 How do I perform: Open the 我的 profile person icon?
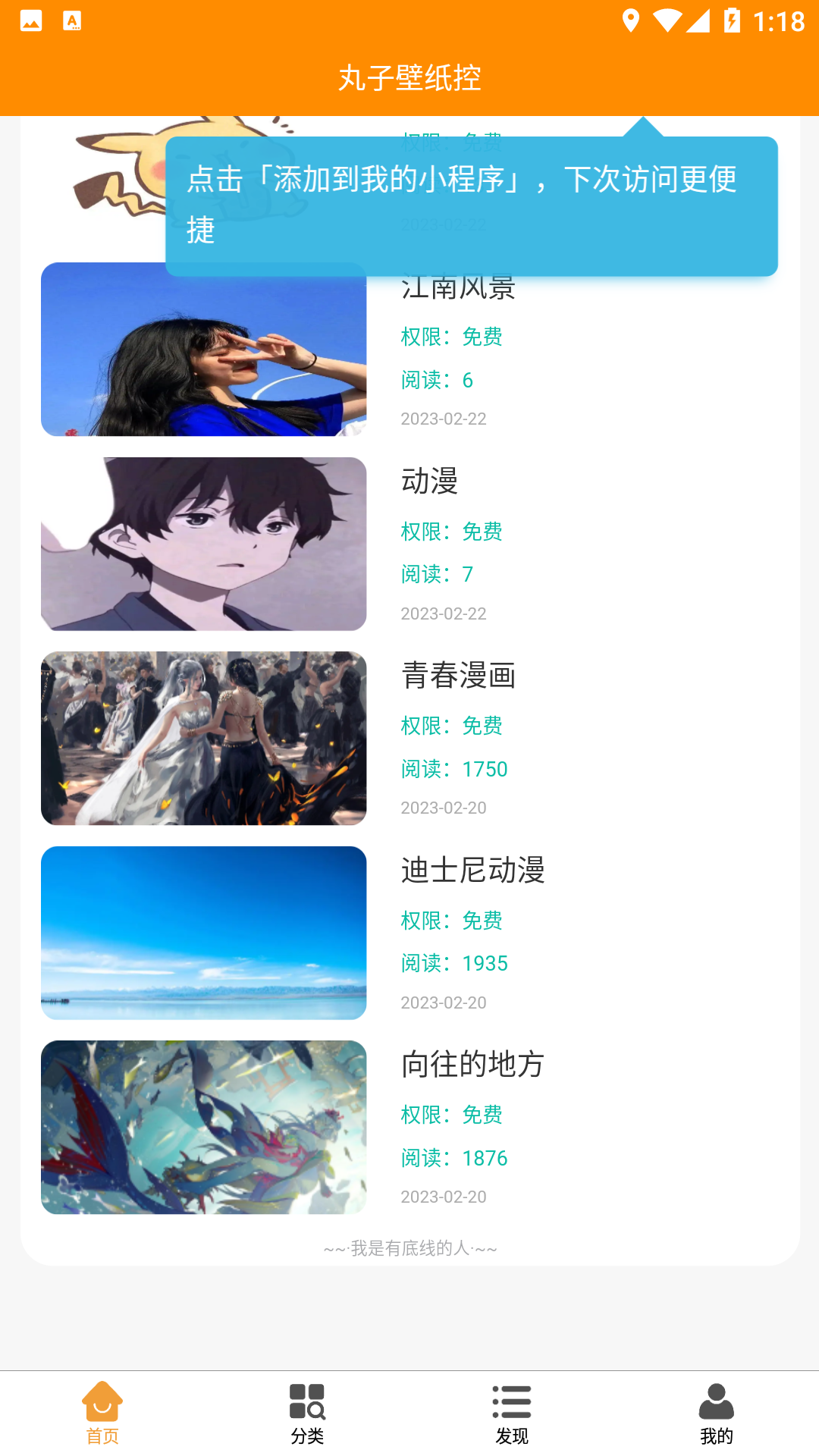coord(716,1404)
